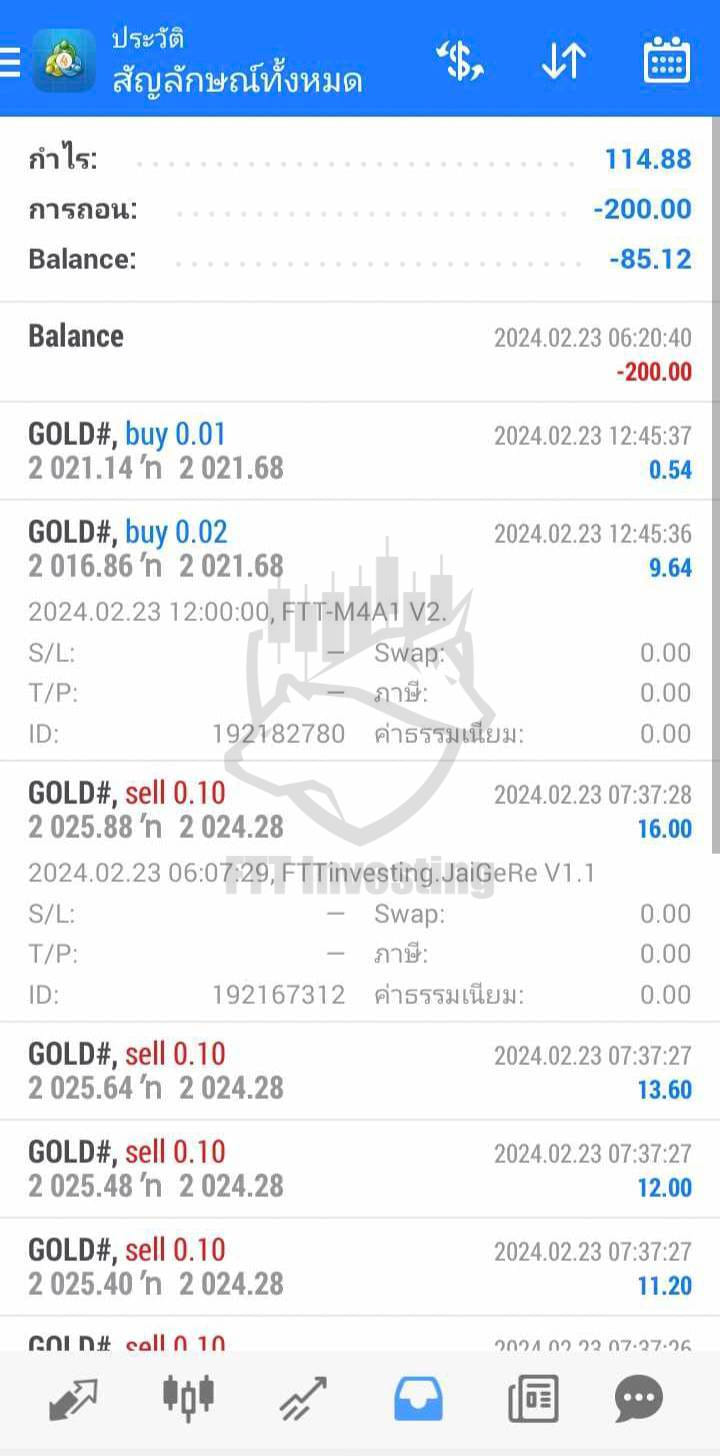Switch to the Messages chat tab

[639, 1398]
